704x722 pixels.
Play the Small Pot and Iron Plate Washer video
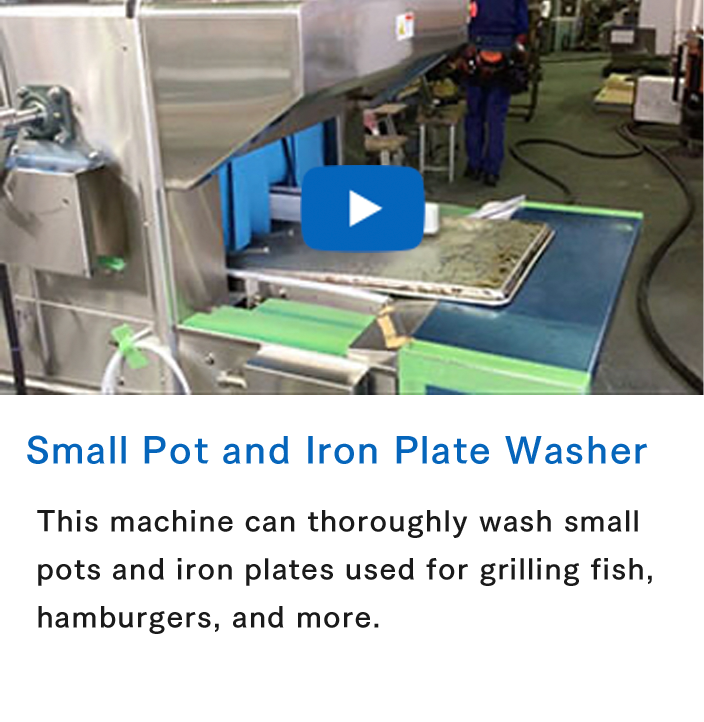(363, 208)
